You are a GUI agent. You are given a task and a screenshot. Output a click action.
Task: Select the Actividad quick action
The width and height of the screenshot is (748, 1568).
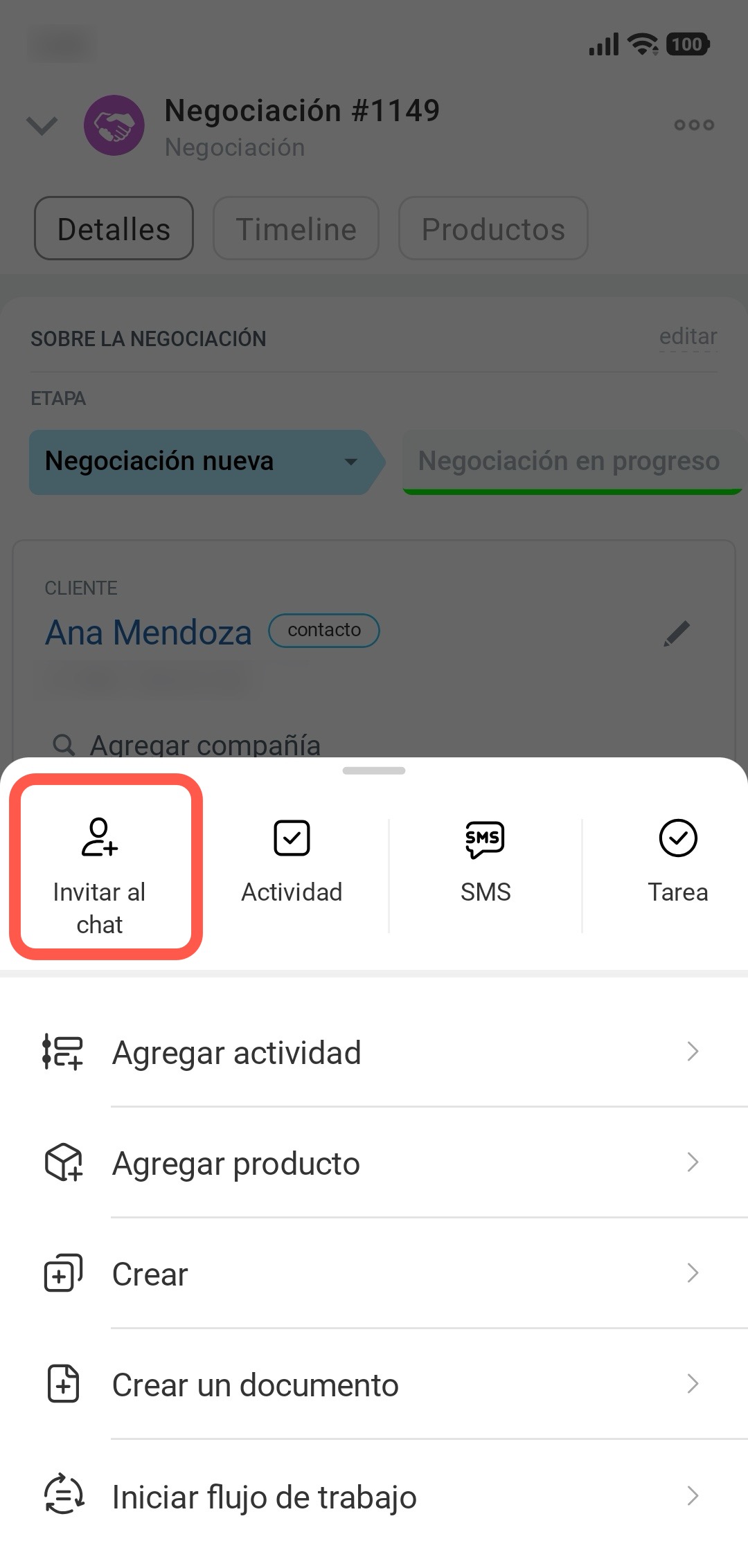tap(292, 863)
